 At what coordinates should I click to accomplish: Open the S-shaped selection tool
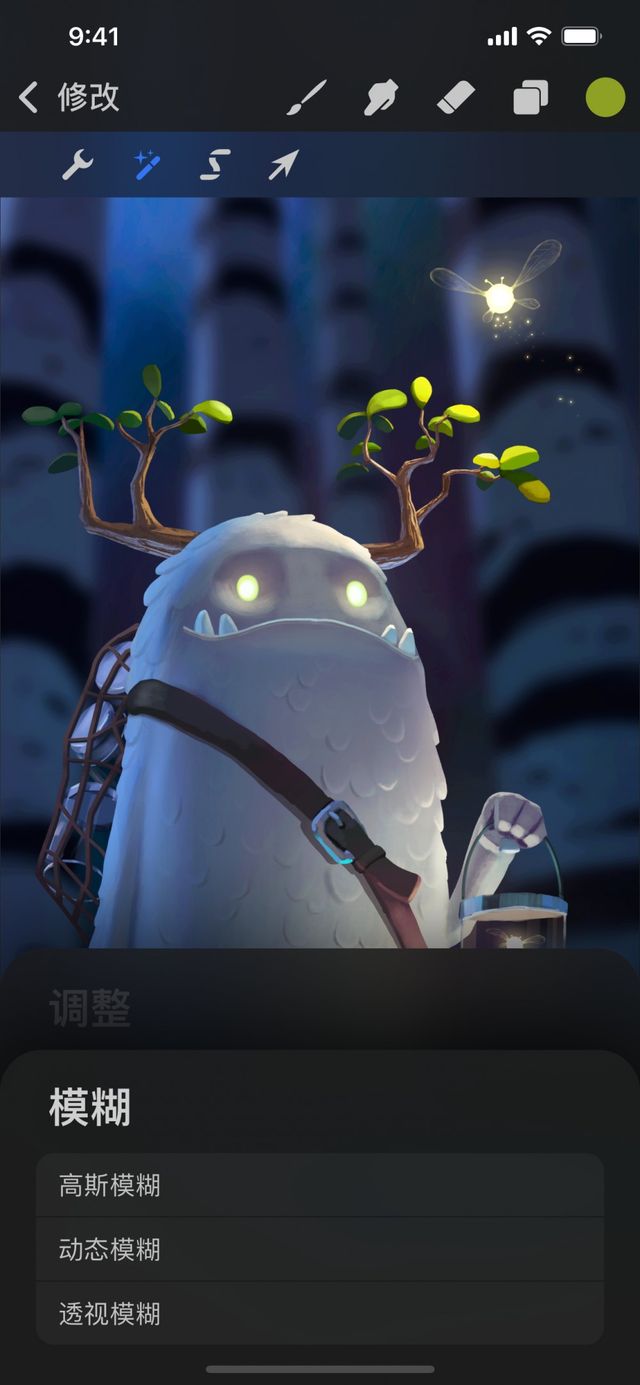215,165
